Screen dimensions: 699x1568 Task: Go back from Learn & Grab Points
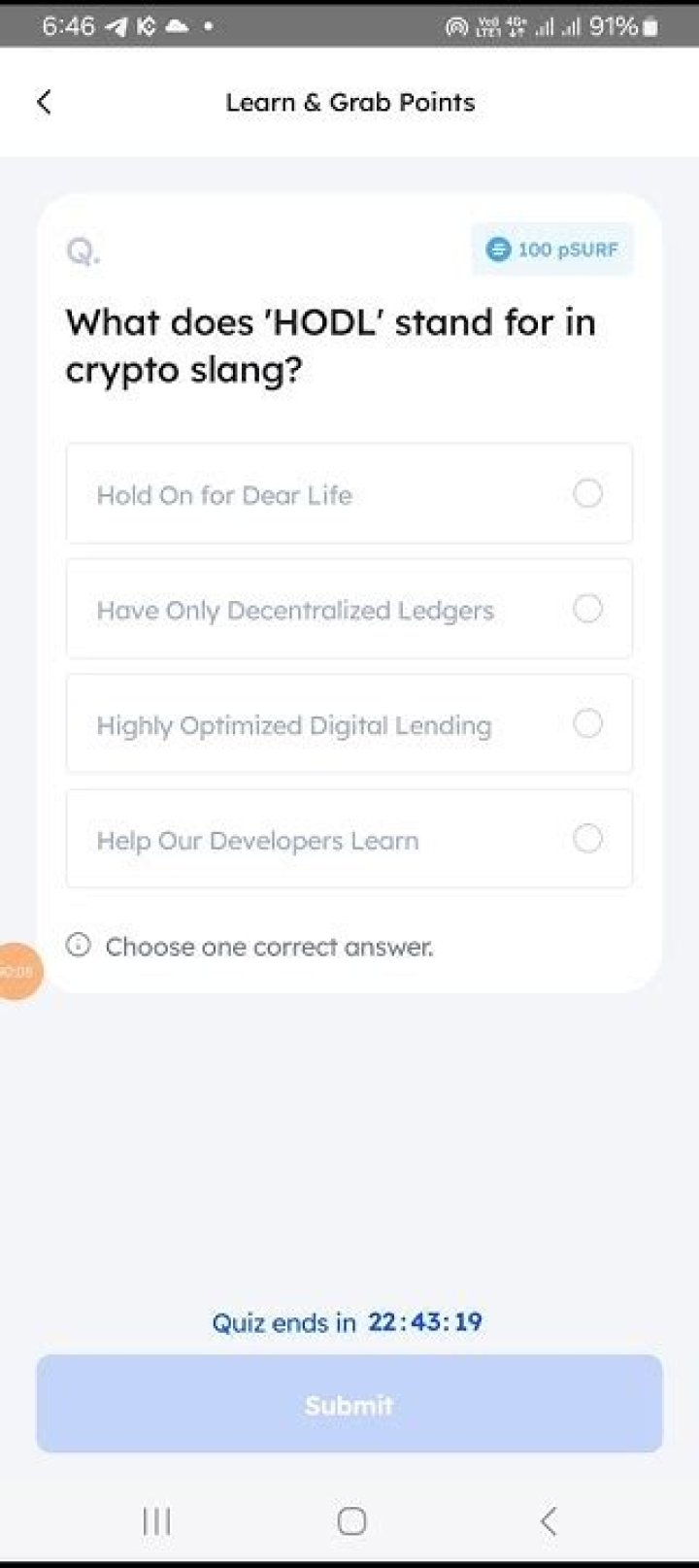click(x=44, y=102)
